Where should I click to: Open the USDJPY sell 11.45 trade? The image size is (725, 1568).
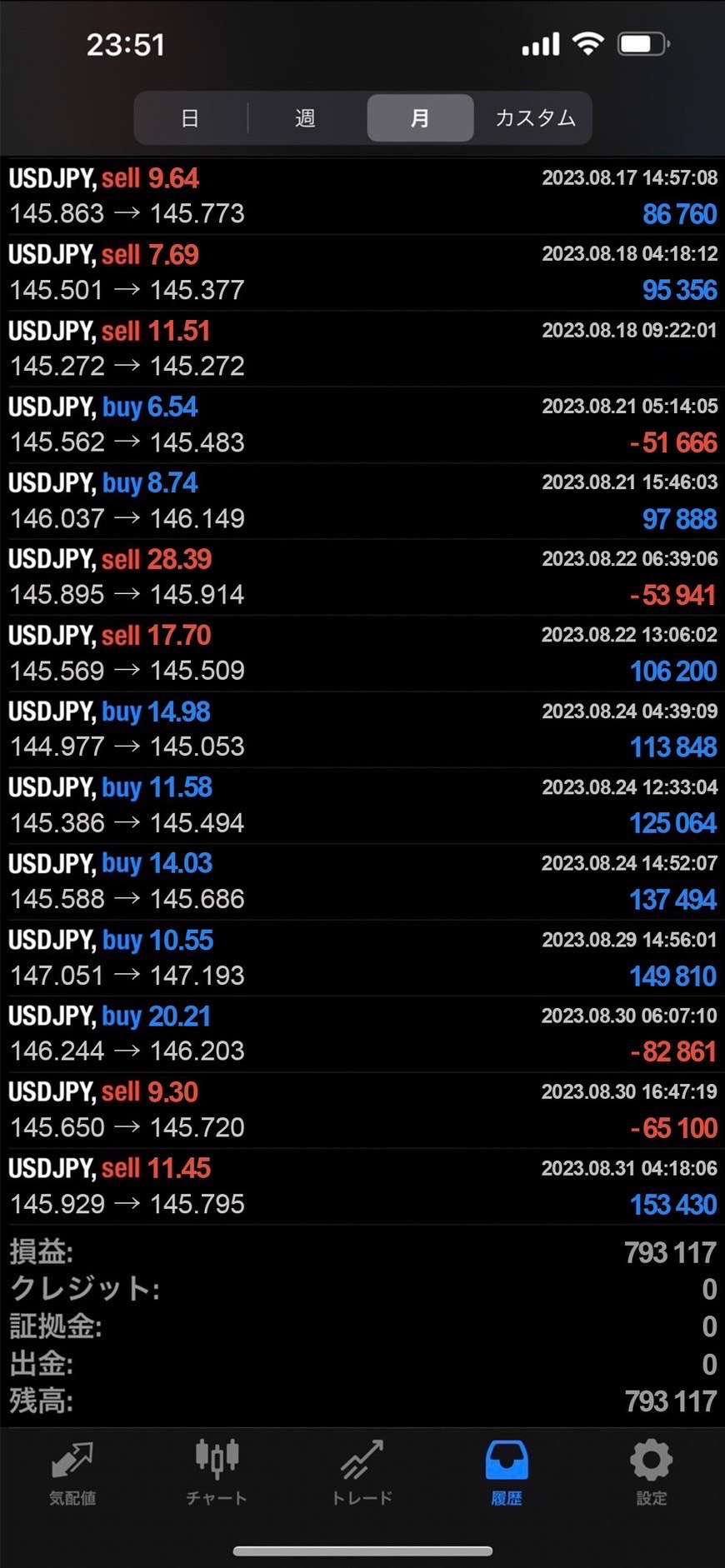click(x=362, y=1186)
